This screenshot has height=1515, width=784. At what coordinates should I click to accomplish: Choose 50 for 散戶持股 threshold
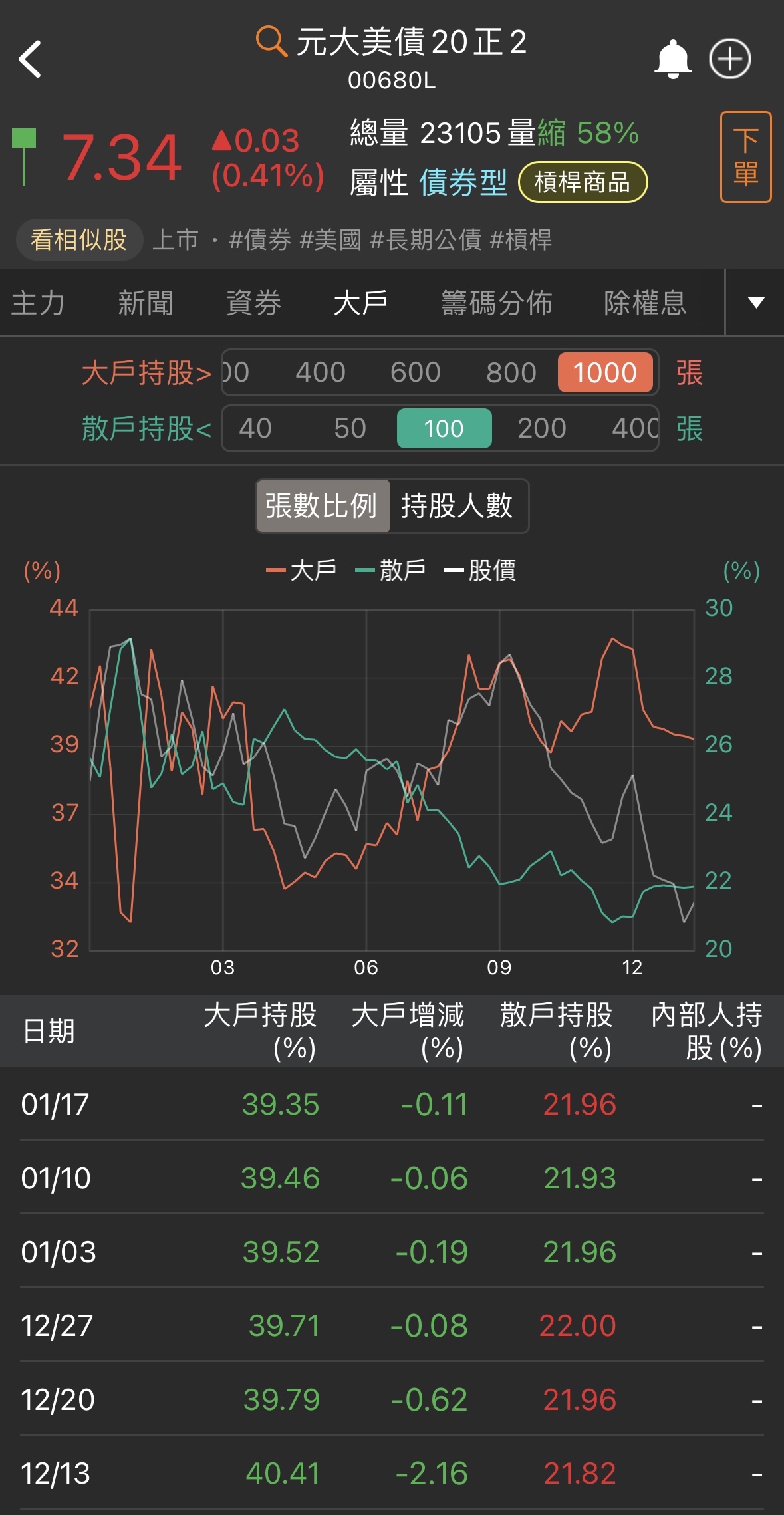(x=350, y=428)
